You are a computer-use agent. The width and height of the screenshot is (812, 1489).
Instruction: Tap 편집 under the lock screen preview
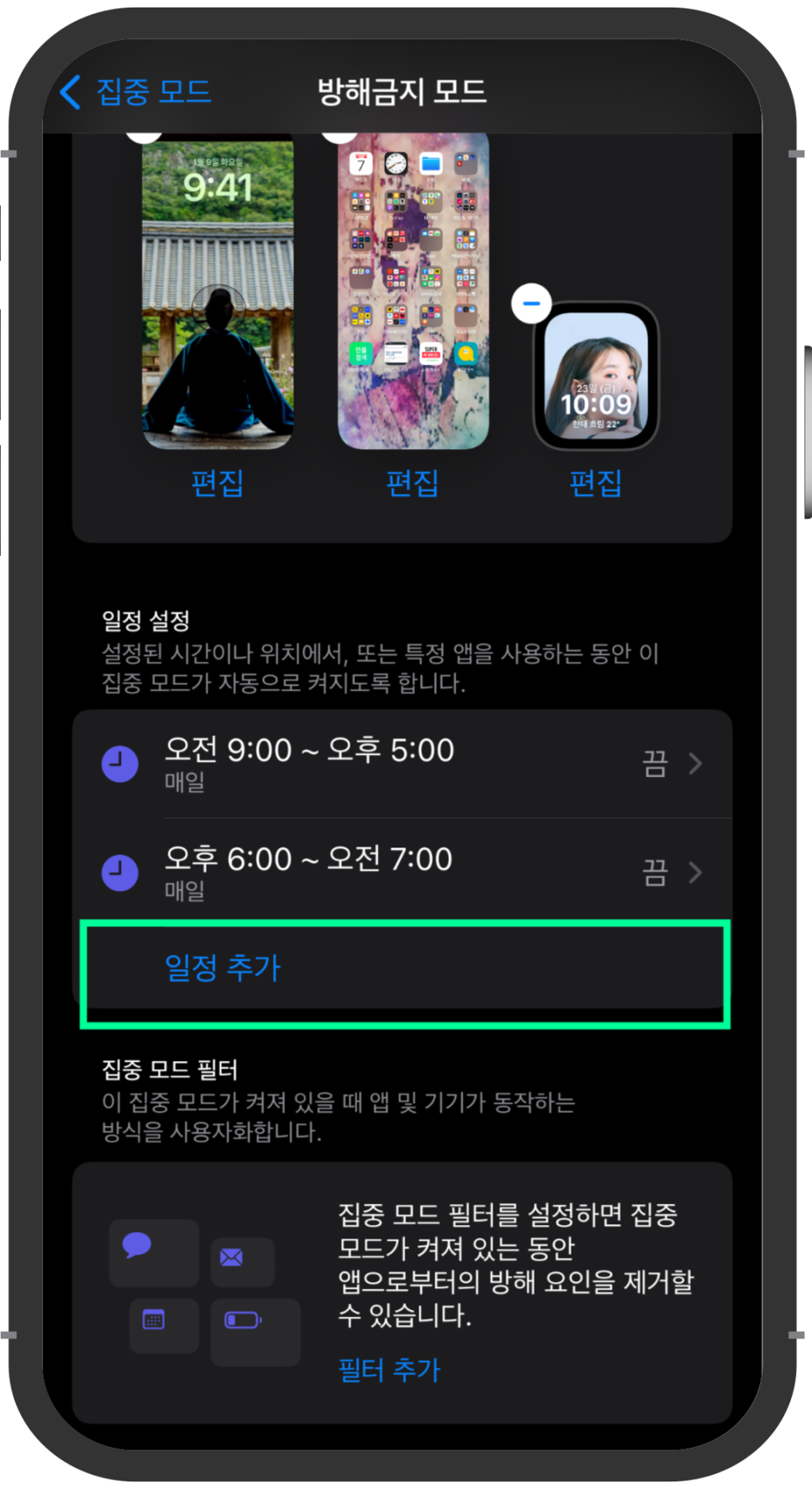[217, 483]
